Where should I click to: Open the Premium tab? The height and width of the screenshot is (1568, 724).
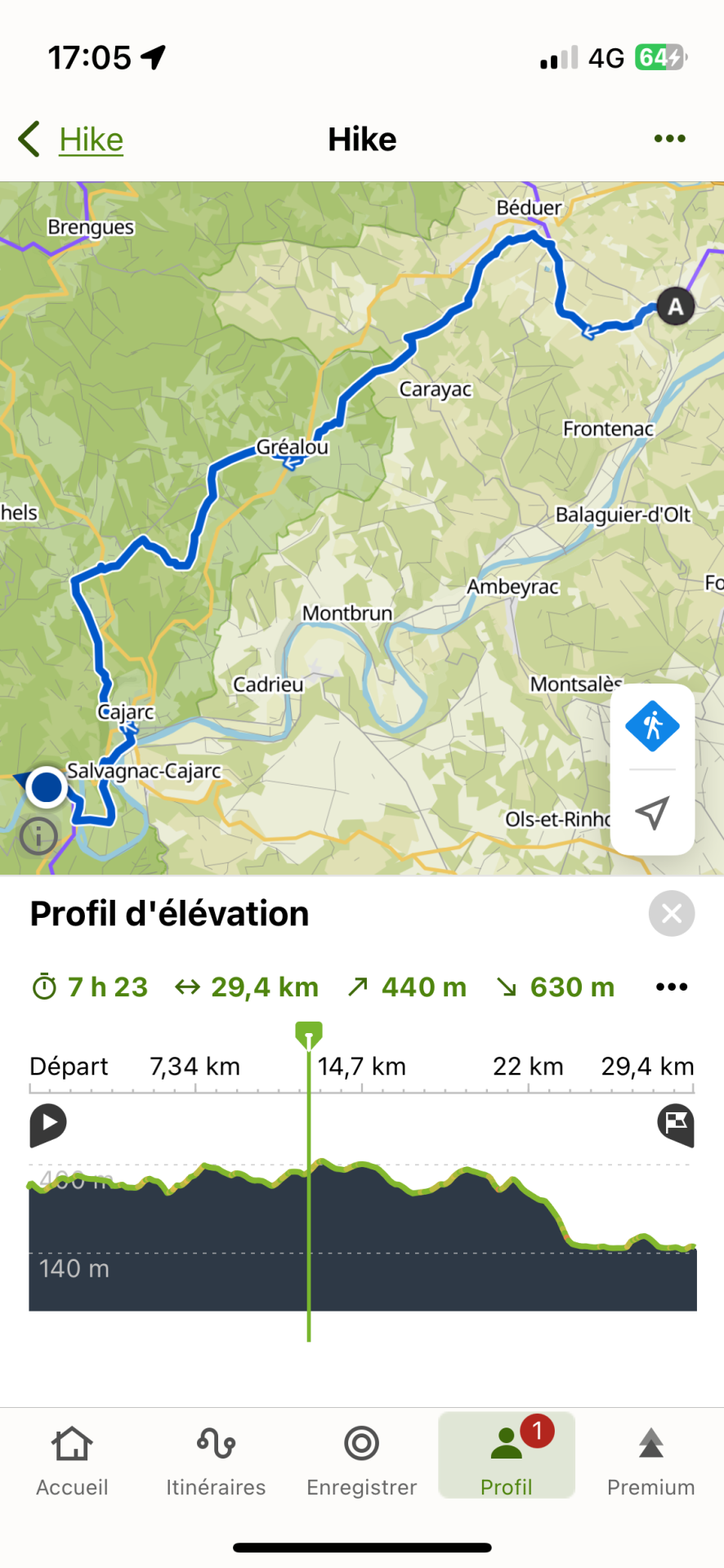(x=650, y=1460)
